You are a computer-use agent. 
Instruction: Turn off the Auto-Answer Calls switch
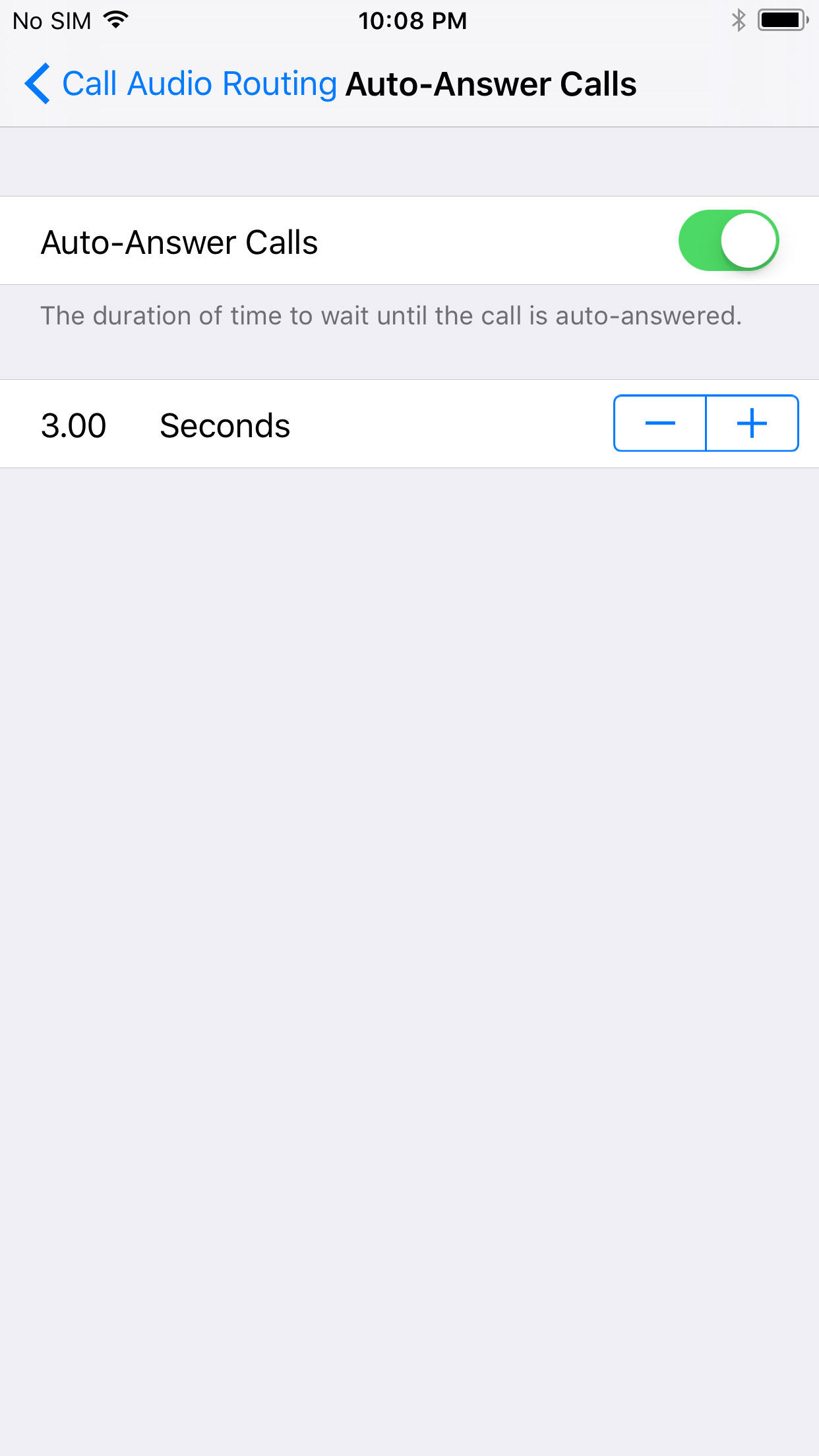pyautogui.click(x=729, y=241)
